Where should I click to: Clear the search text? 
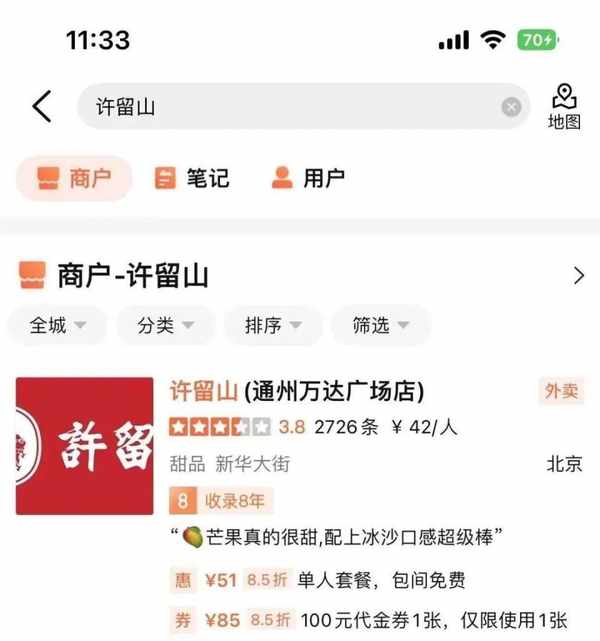click(511, 107)
